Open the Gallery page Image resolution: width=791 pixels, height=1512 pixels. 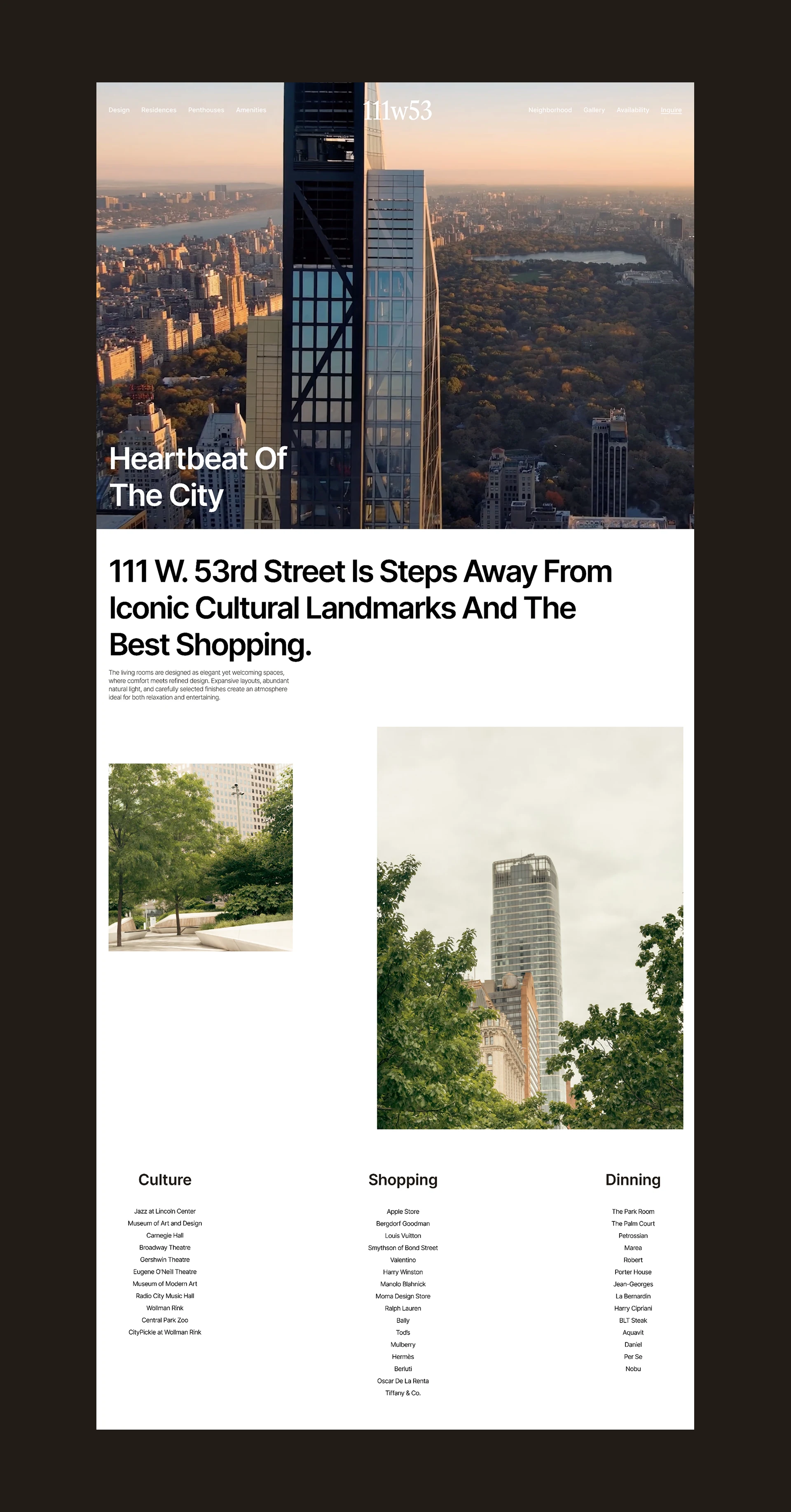click(x=594, y=110)
